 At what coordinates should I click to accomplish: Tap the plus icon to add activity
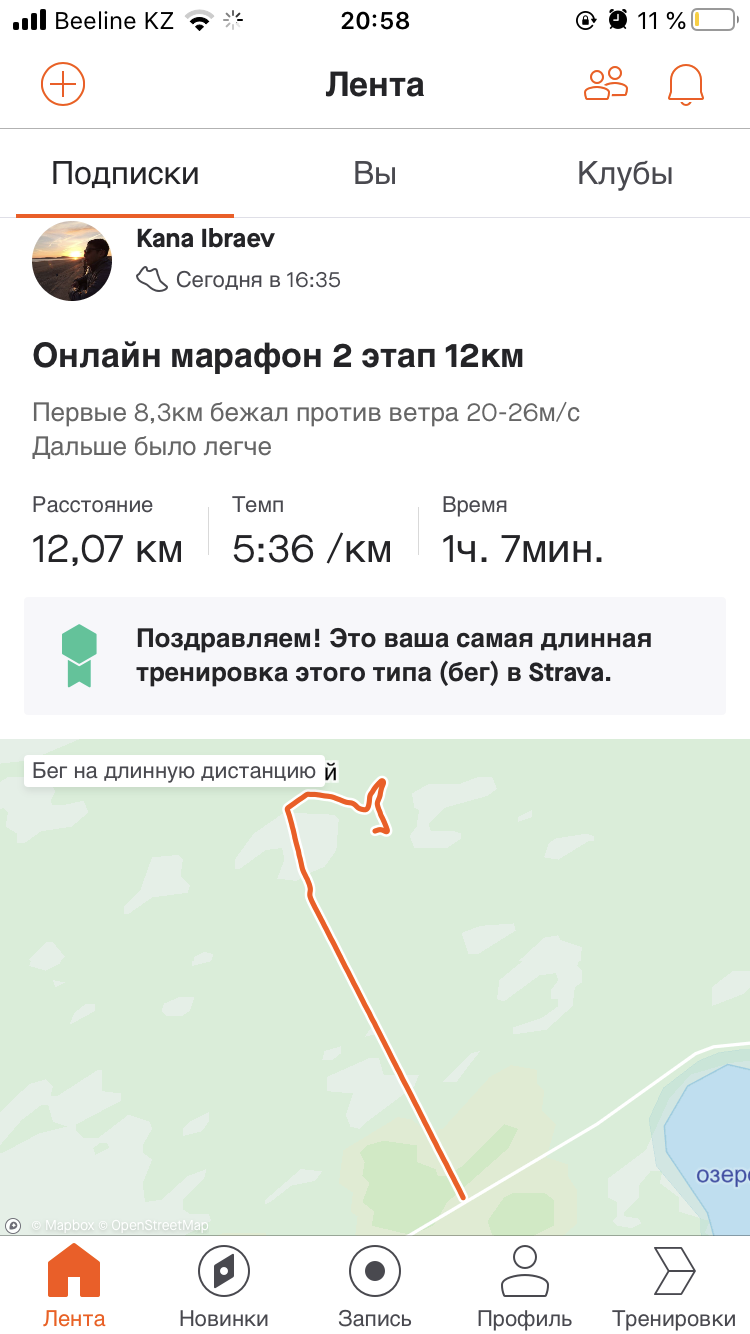(63, 84)
